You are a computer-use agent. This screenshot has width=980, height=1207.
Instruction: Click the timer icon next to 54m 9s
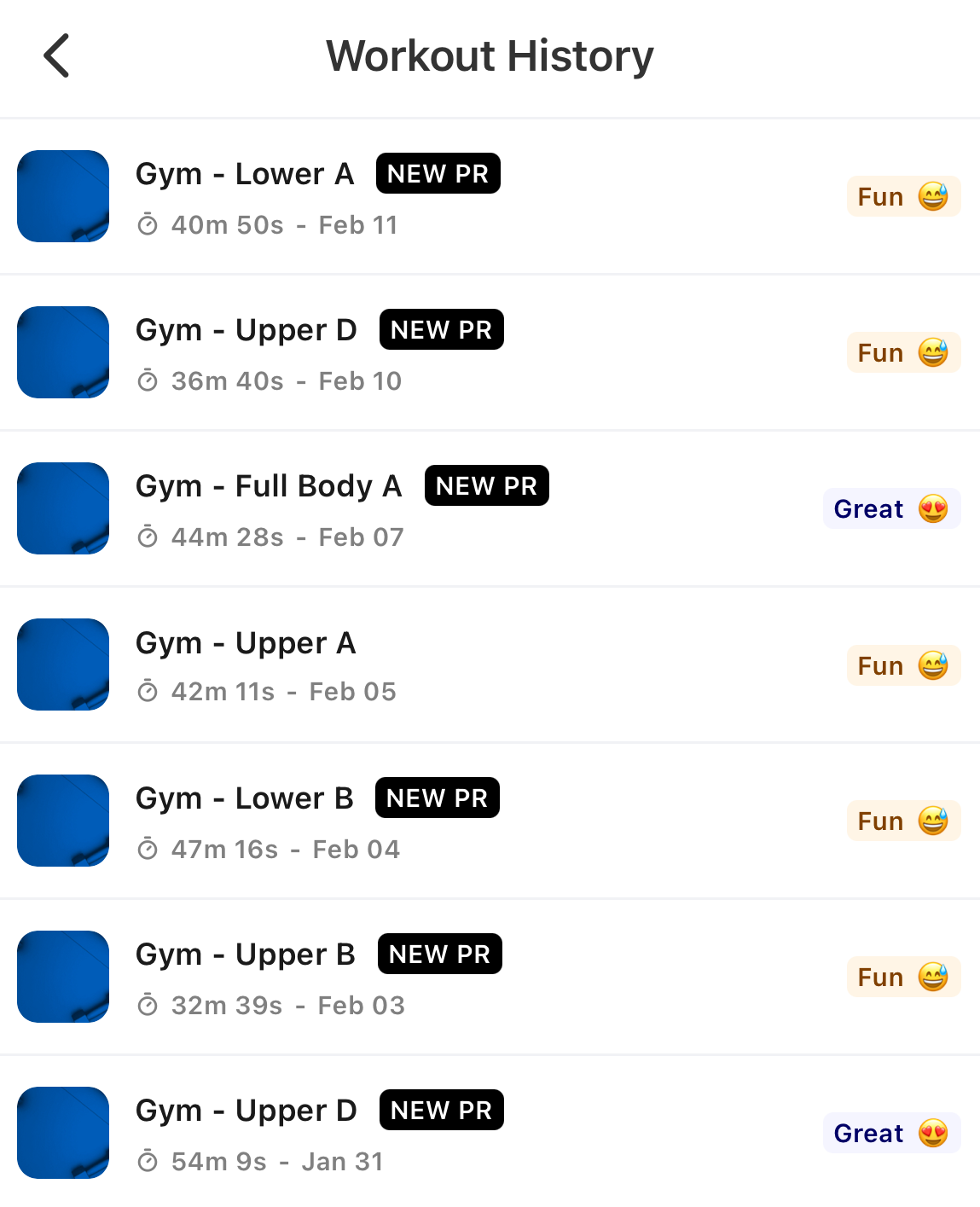coord(150,1161)
